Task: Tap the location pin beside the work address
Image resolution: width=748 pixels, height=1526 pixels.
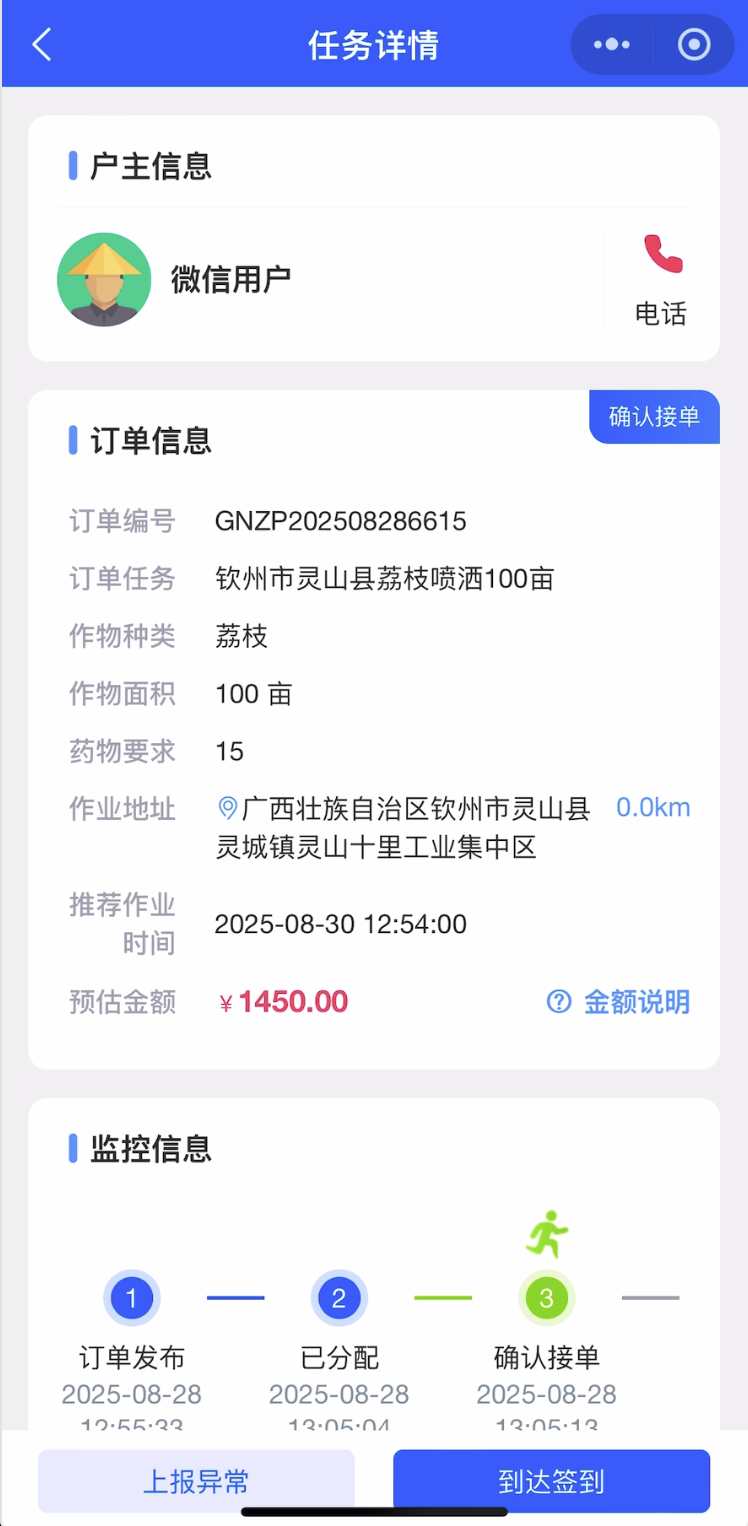Action: coord(227,805)
